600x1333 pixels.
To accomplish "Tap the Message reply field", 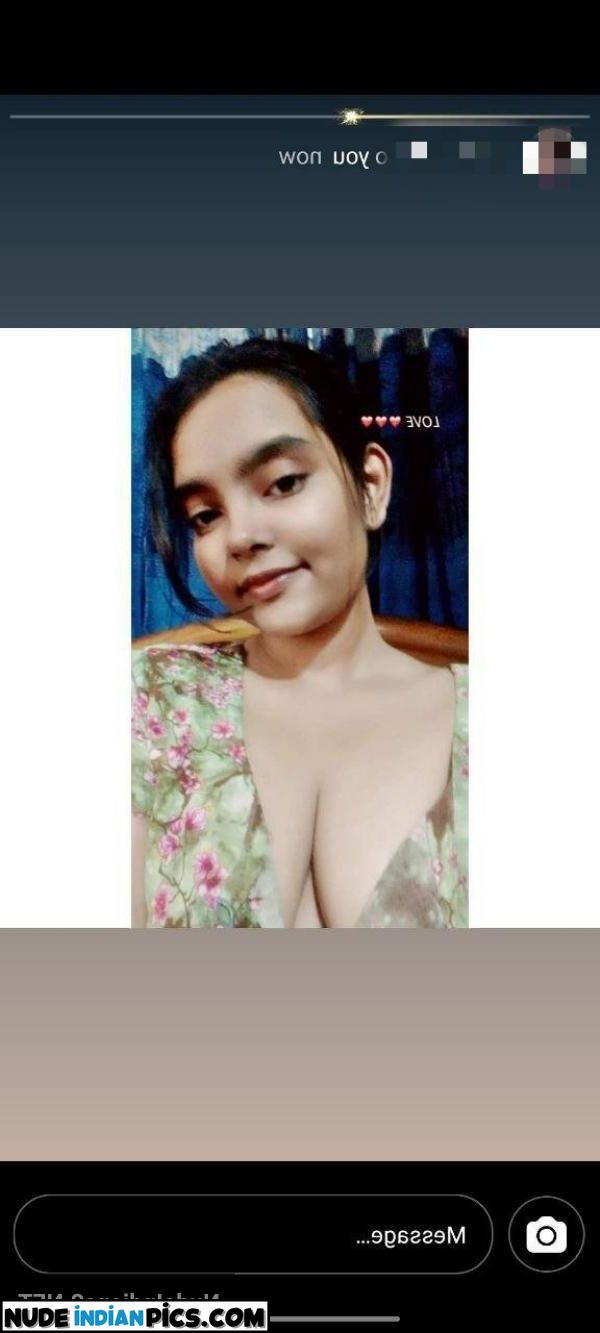I will [x=253, y=1235].
